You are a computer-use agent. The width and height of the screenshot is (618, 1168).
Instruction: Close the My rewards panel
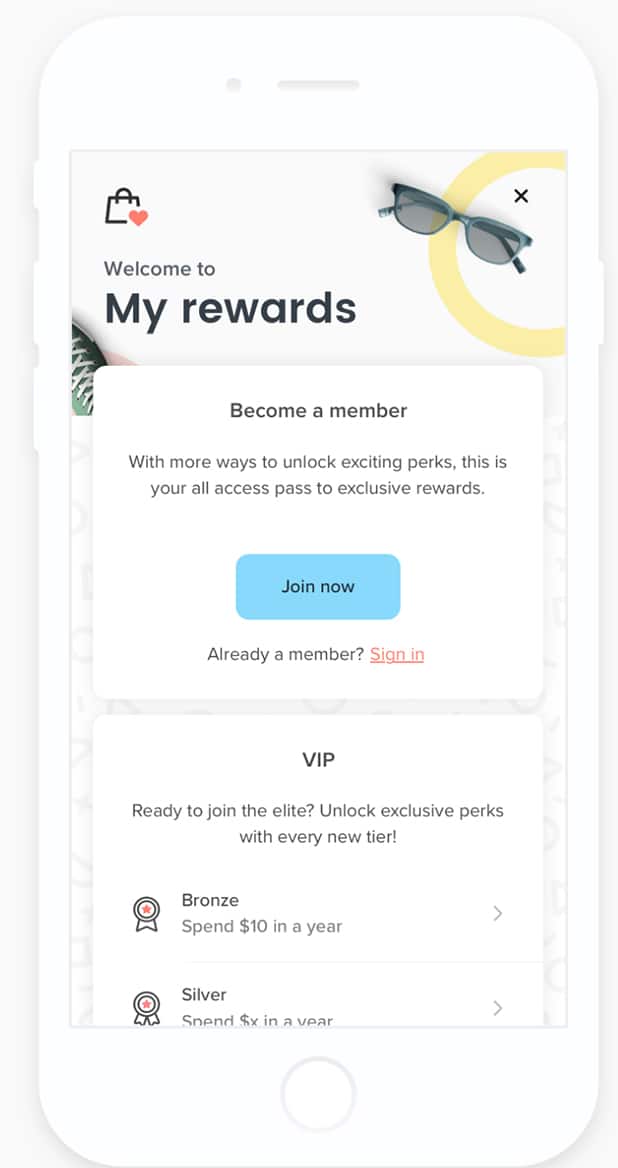pyautogui.click(x=520, y=196)
